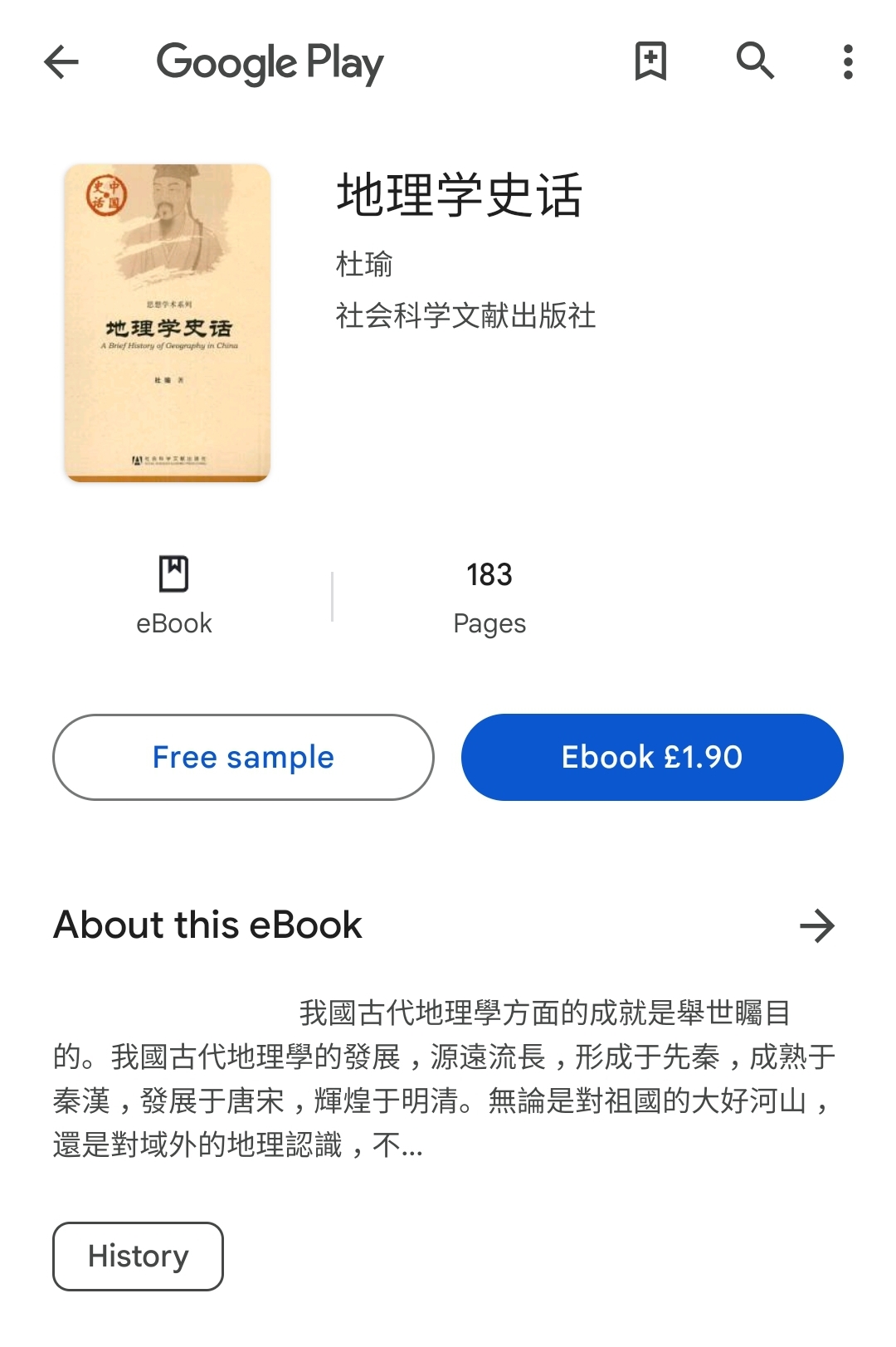896x1347 pixels.
Task: Open the search icon
Action: [x=755, y=61]
